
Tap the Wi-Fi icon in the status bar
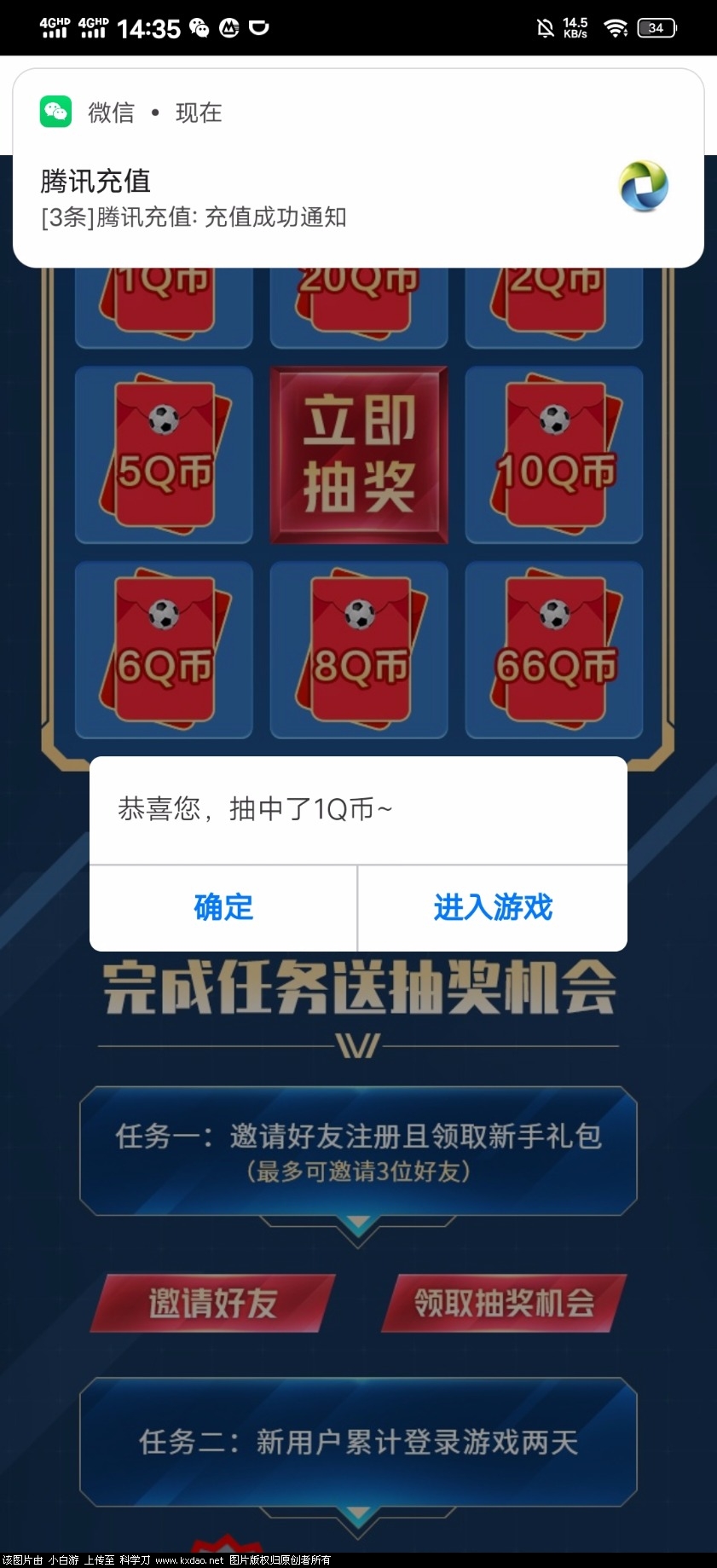click(x=616, y=26)
